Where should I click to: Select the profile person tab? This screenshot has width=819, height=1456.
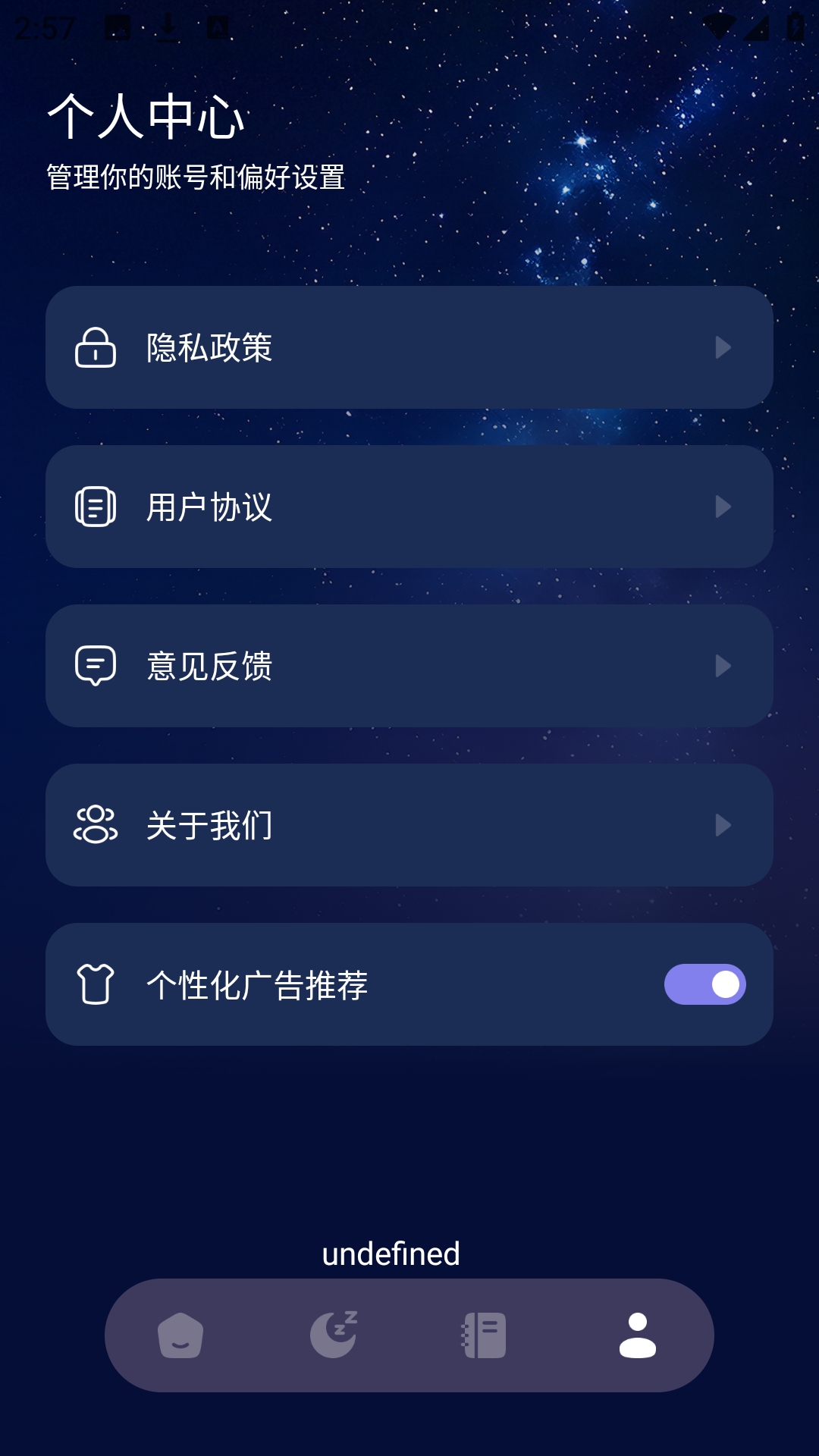tap(638, 1335)
